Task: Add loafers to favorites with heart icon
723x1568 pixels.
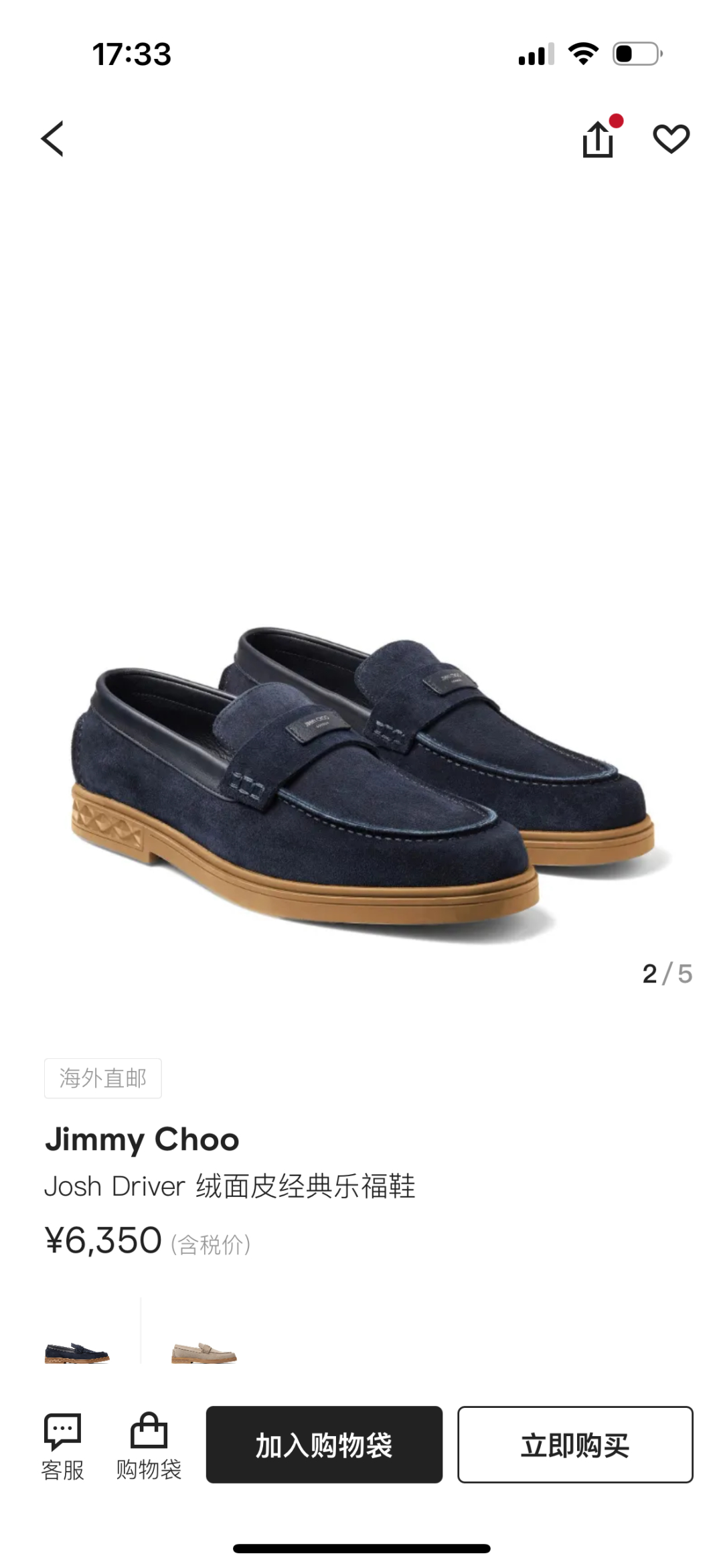Action: click(x=671, y=139)
